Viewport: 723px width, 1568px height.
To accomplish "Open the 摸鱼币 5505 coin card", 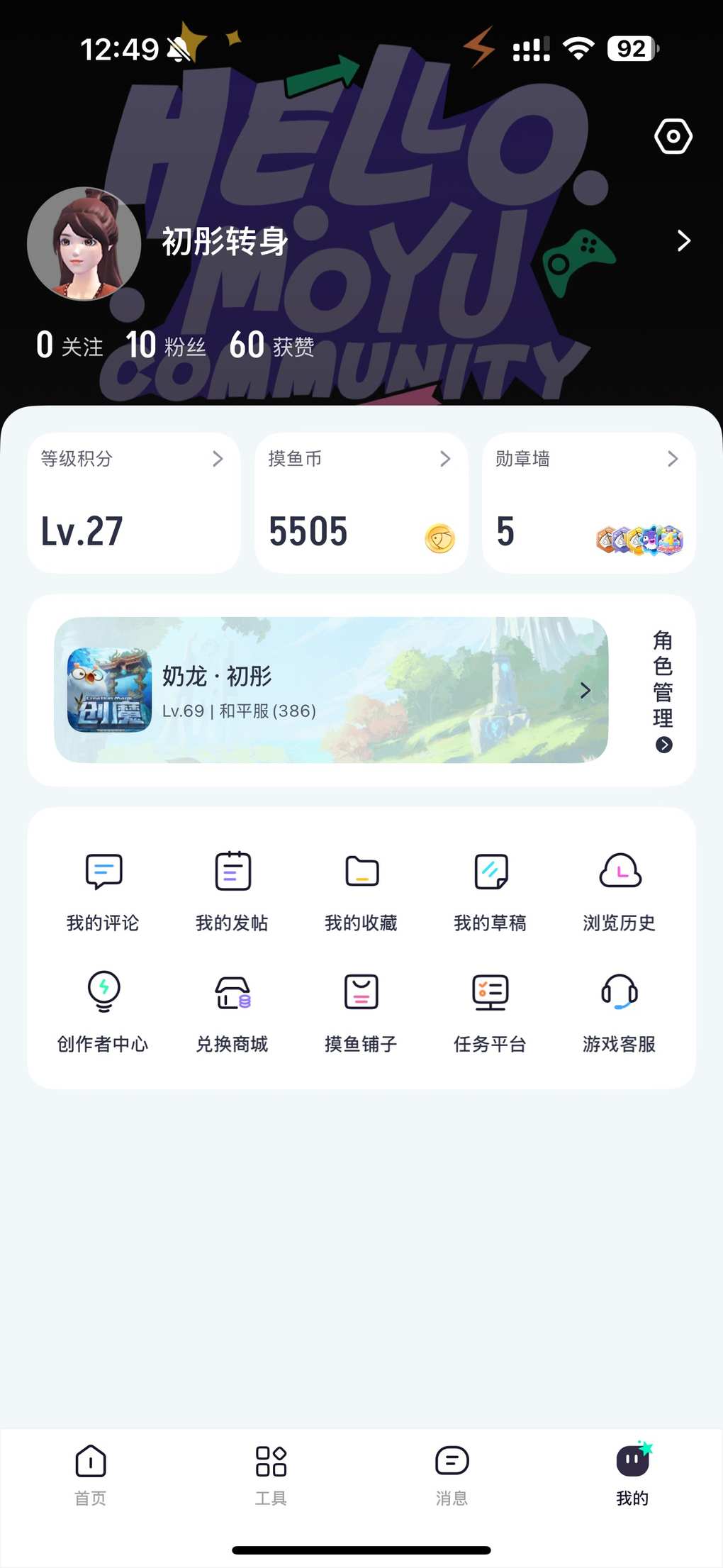I will point(361,502).
